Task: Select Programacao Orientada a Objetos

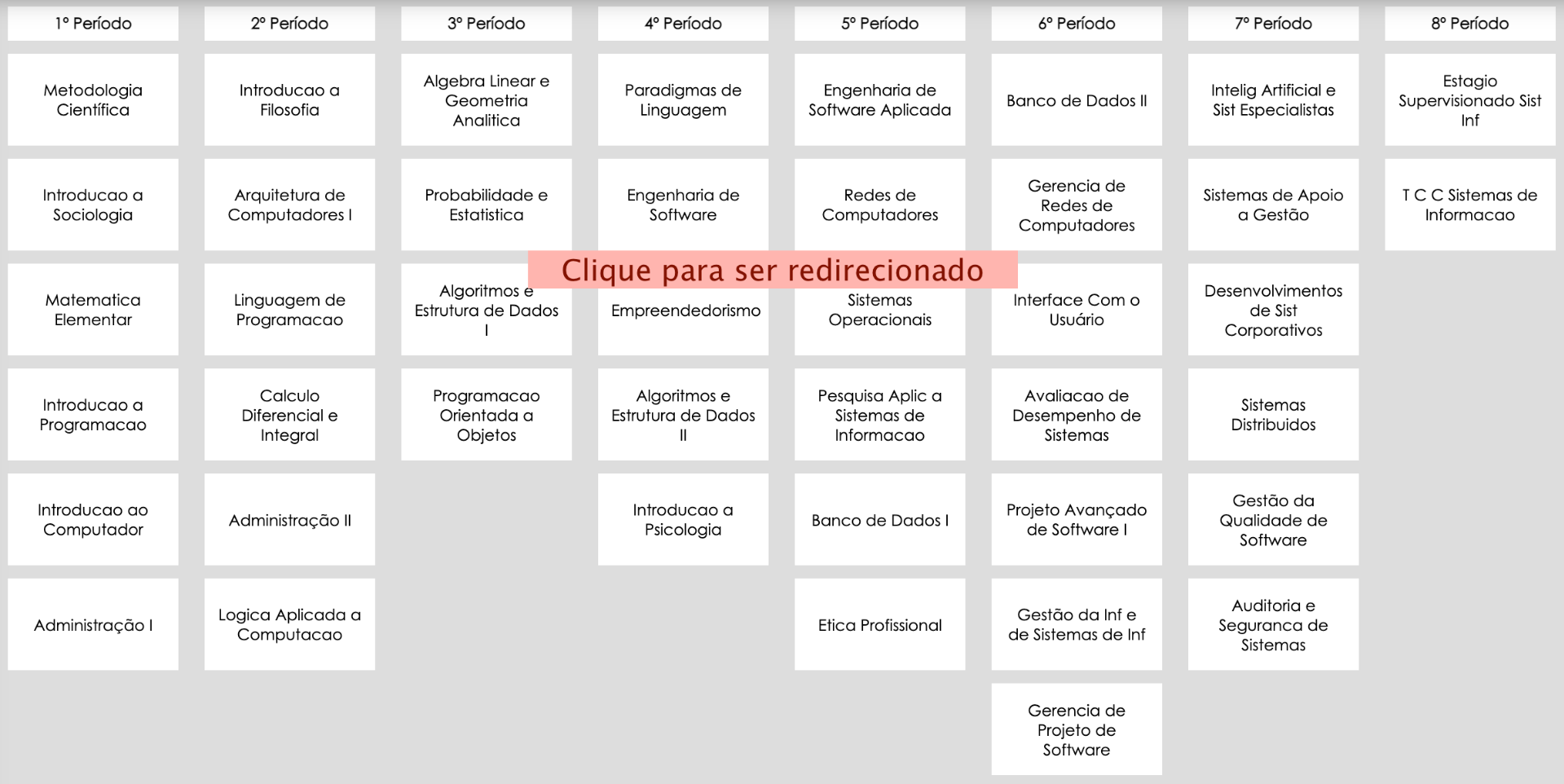Action: (487, 415)
